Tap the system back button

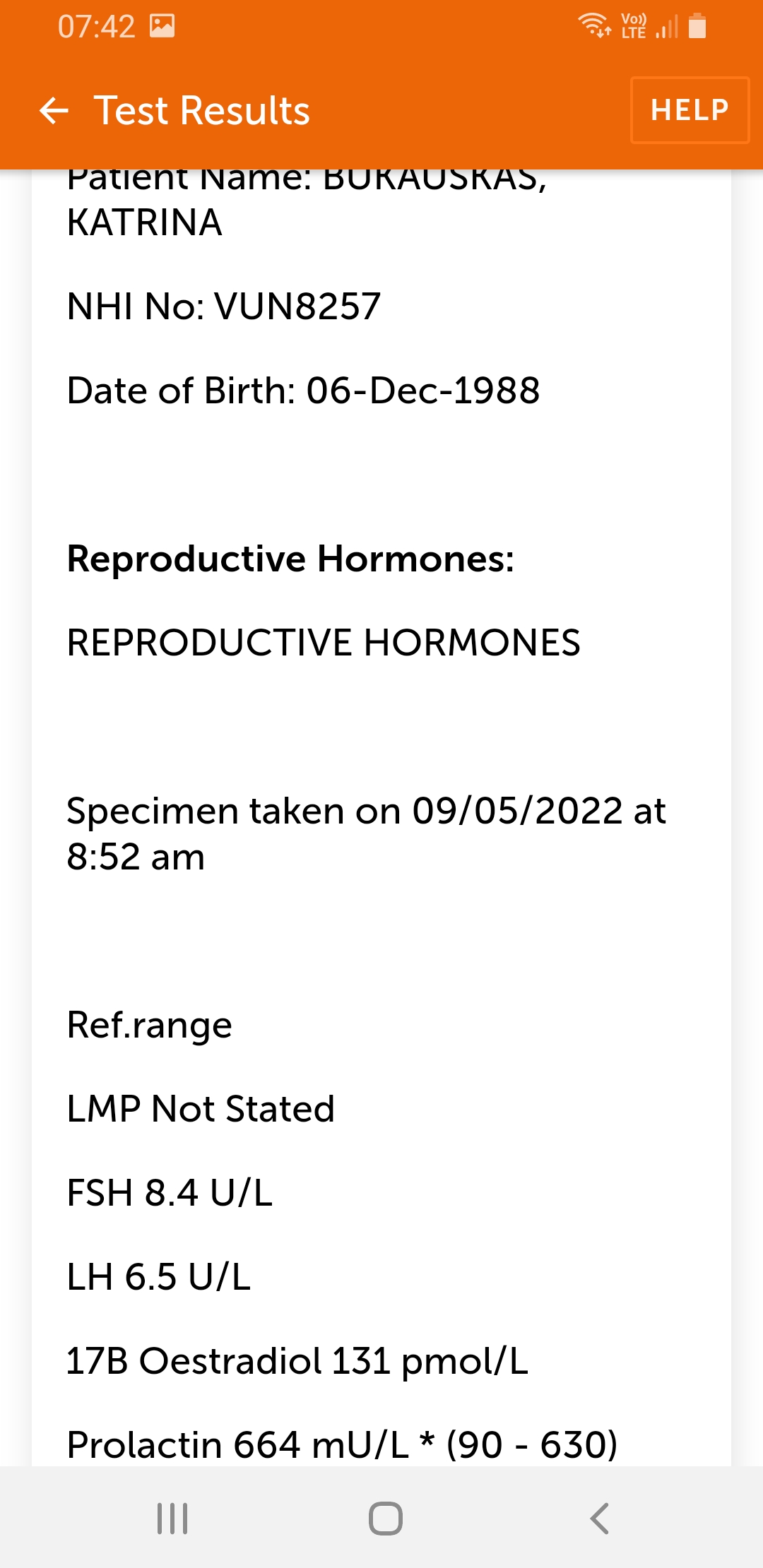click(x=599, y=1518)
